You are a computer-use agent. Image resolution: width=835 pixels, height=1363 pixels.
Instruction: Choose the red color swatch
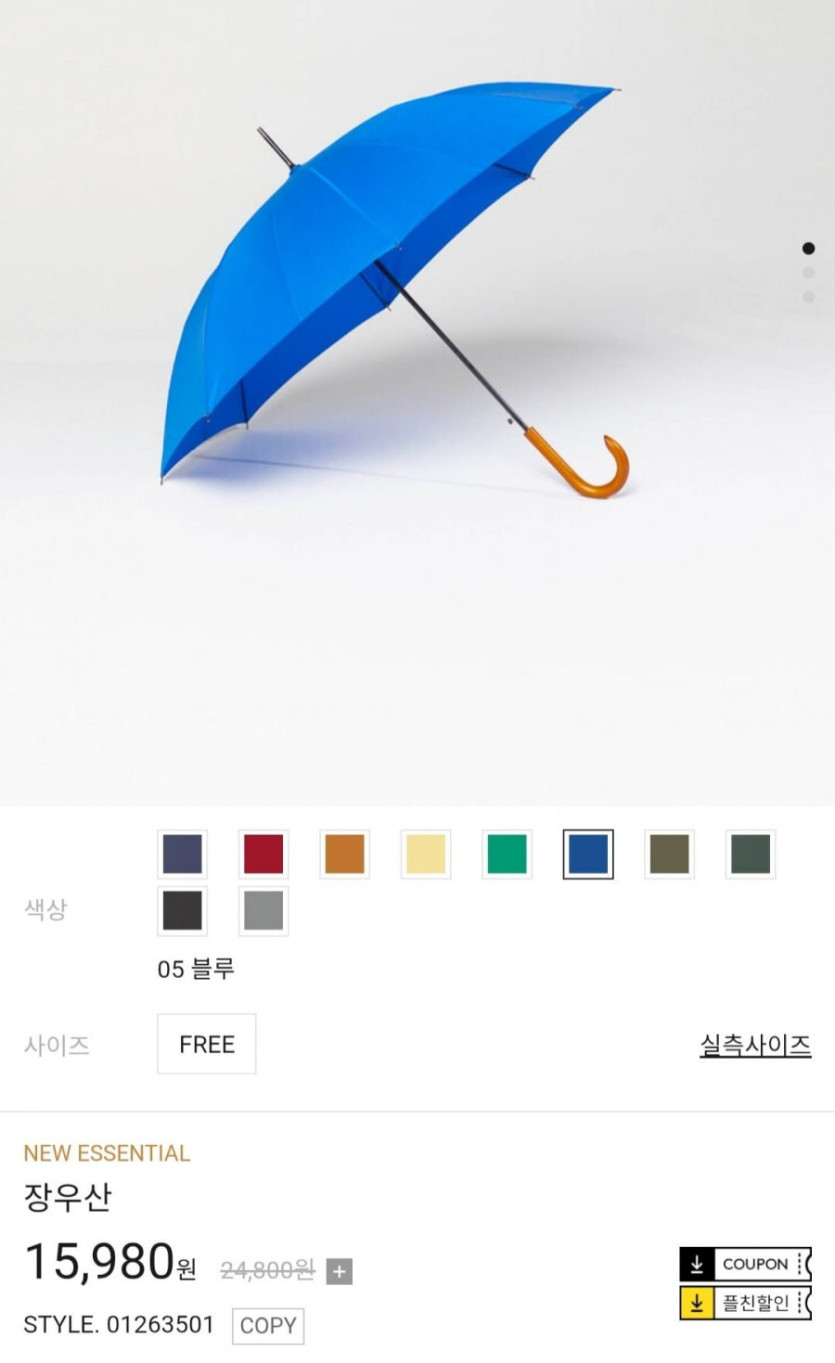click(x=263, y=854)
